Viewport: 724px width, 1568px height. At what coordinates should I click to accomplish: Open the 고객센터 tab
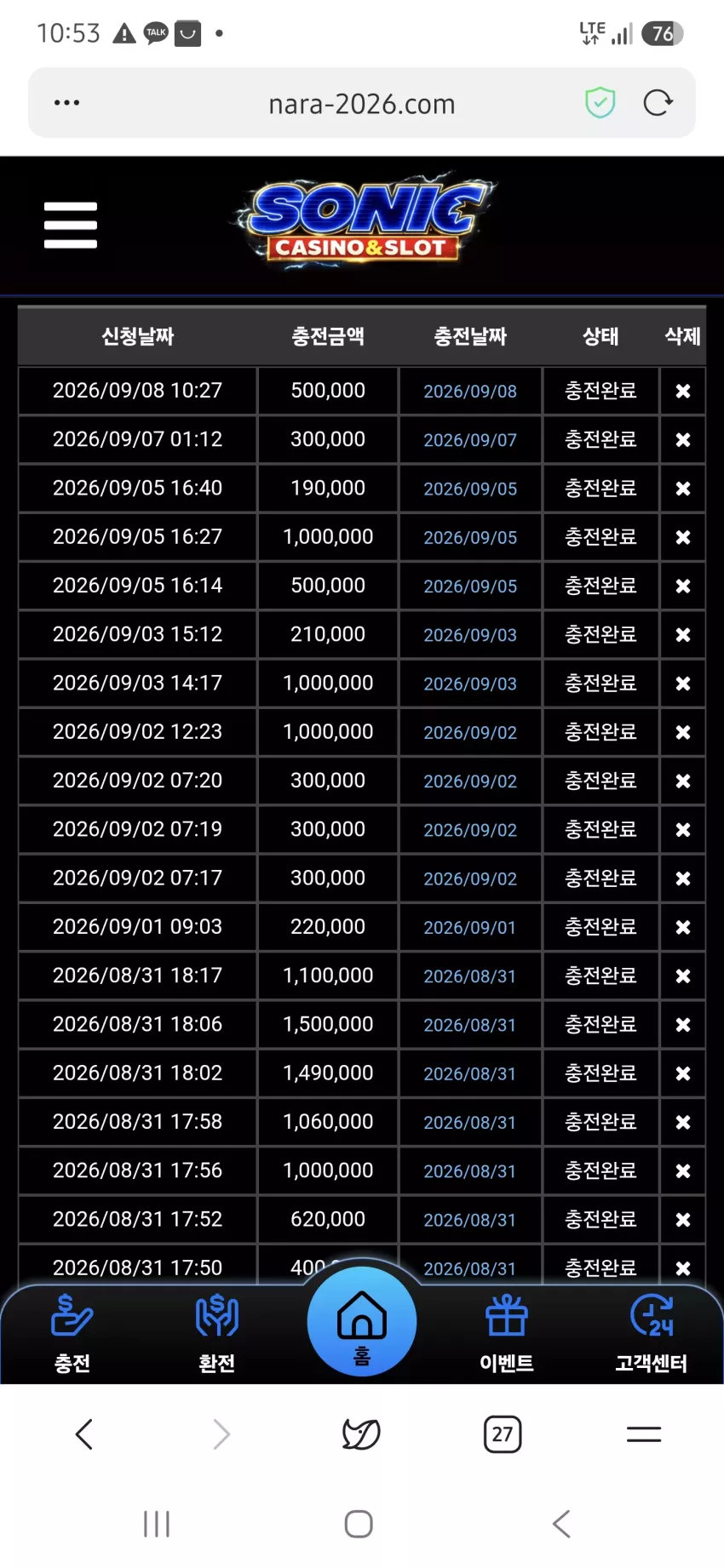click(x=652, y=1334)
